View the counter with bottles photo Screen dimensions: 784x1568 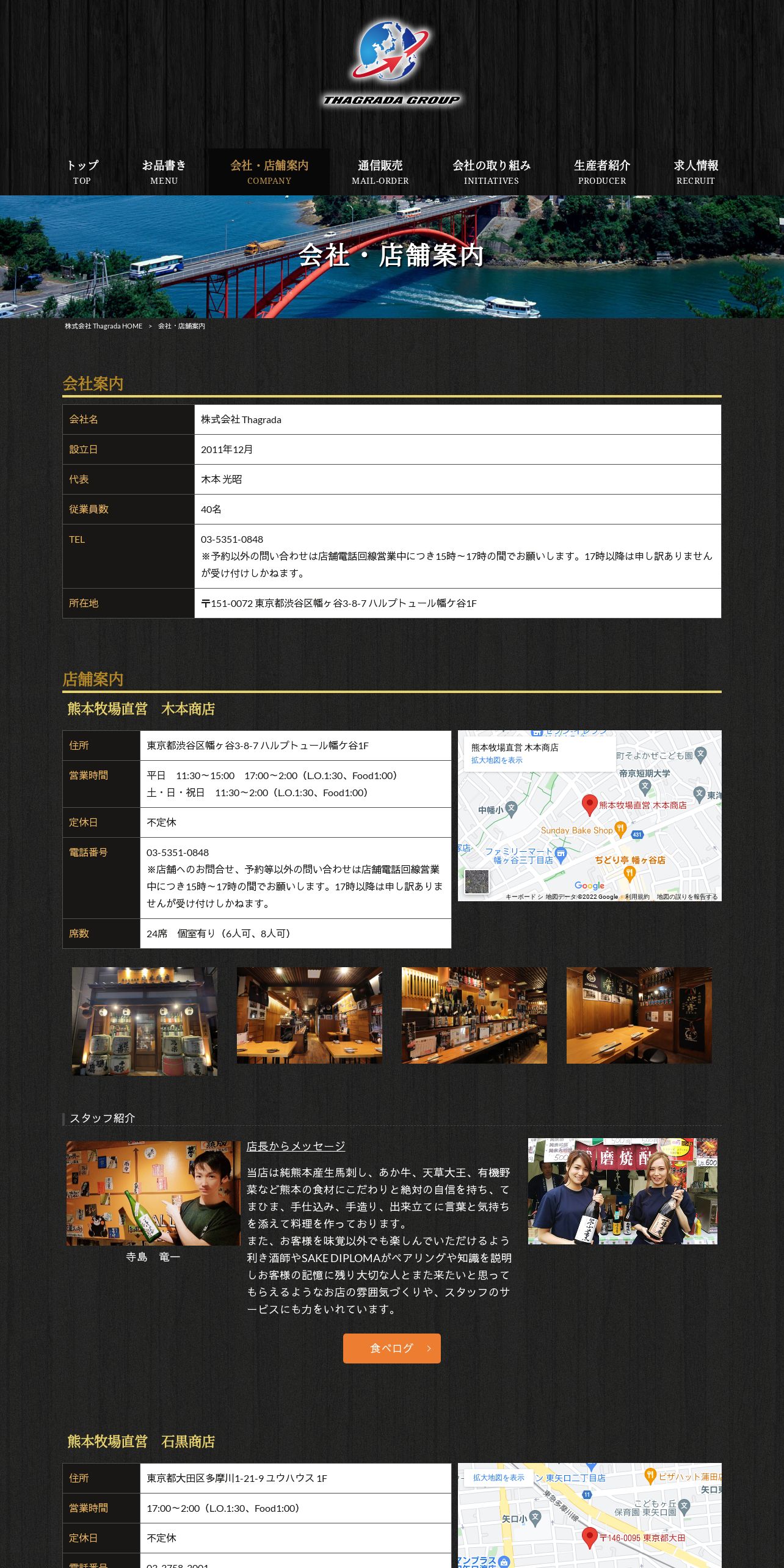tap(474, 1015)
